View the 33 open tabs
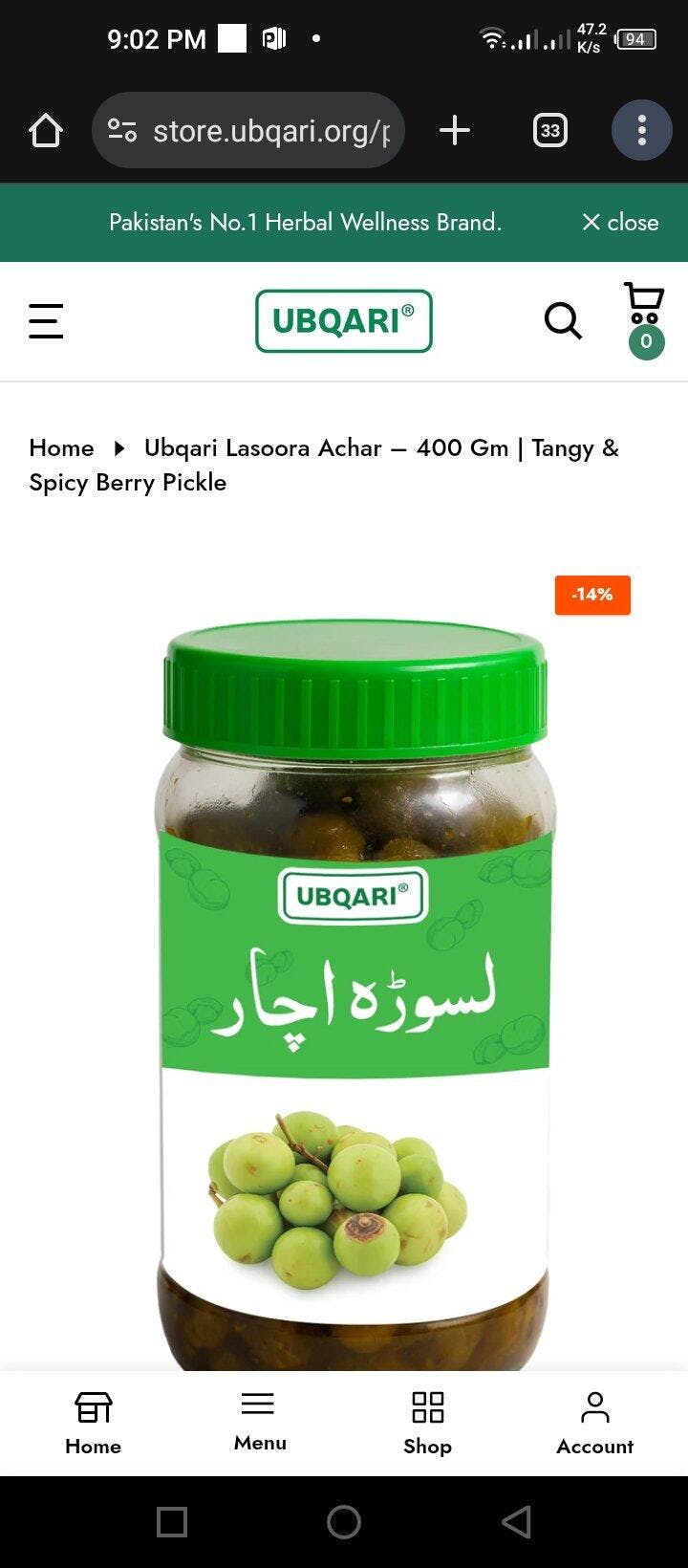The height and width of the screenshot is (1568, 688). (549, 130)
